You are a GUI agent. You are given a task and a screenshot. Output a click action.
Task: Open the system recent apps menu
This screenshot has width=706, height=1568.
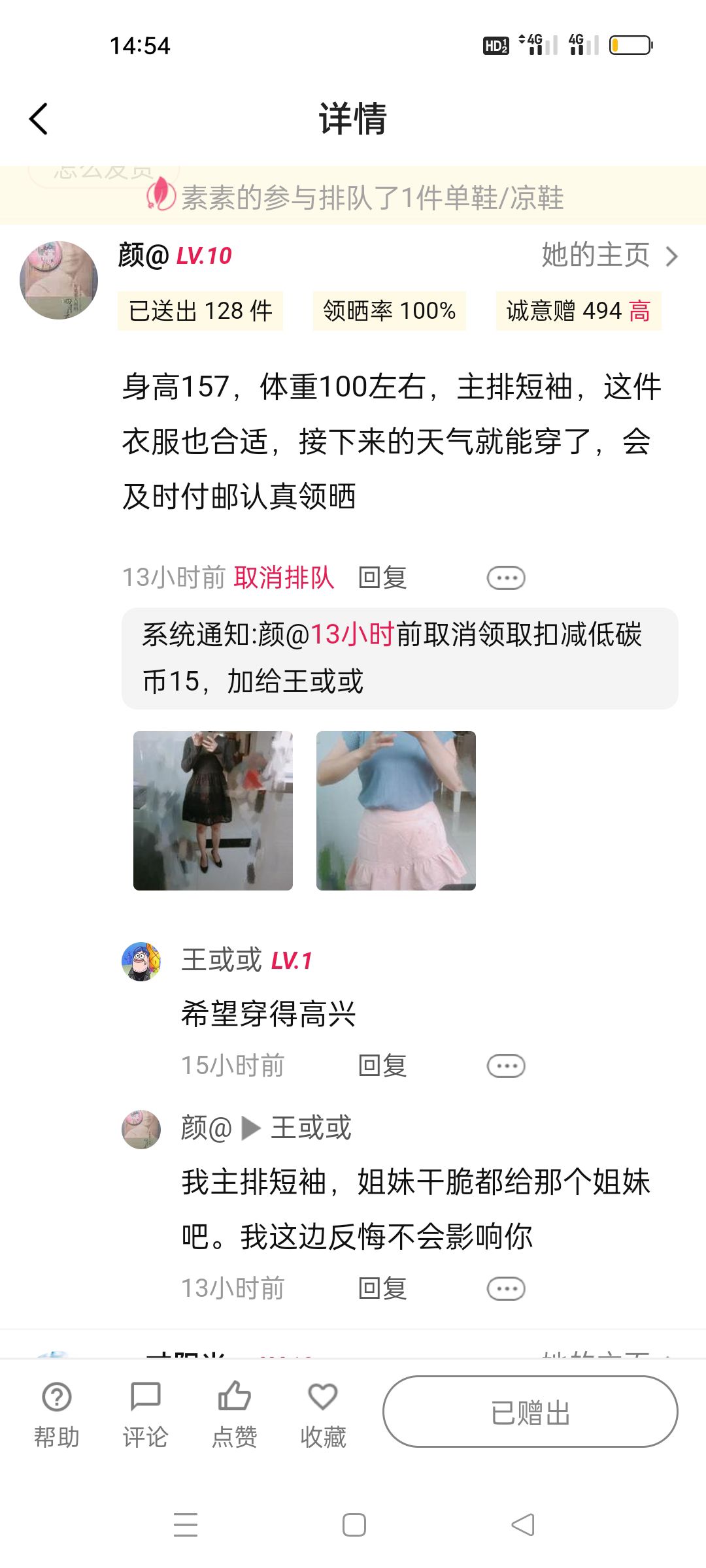point(186,1525)
